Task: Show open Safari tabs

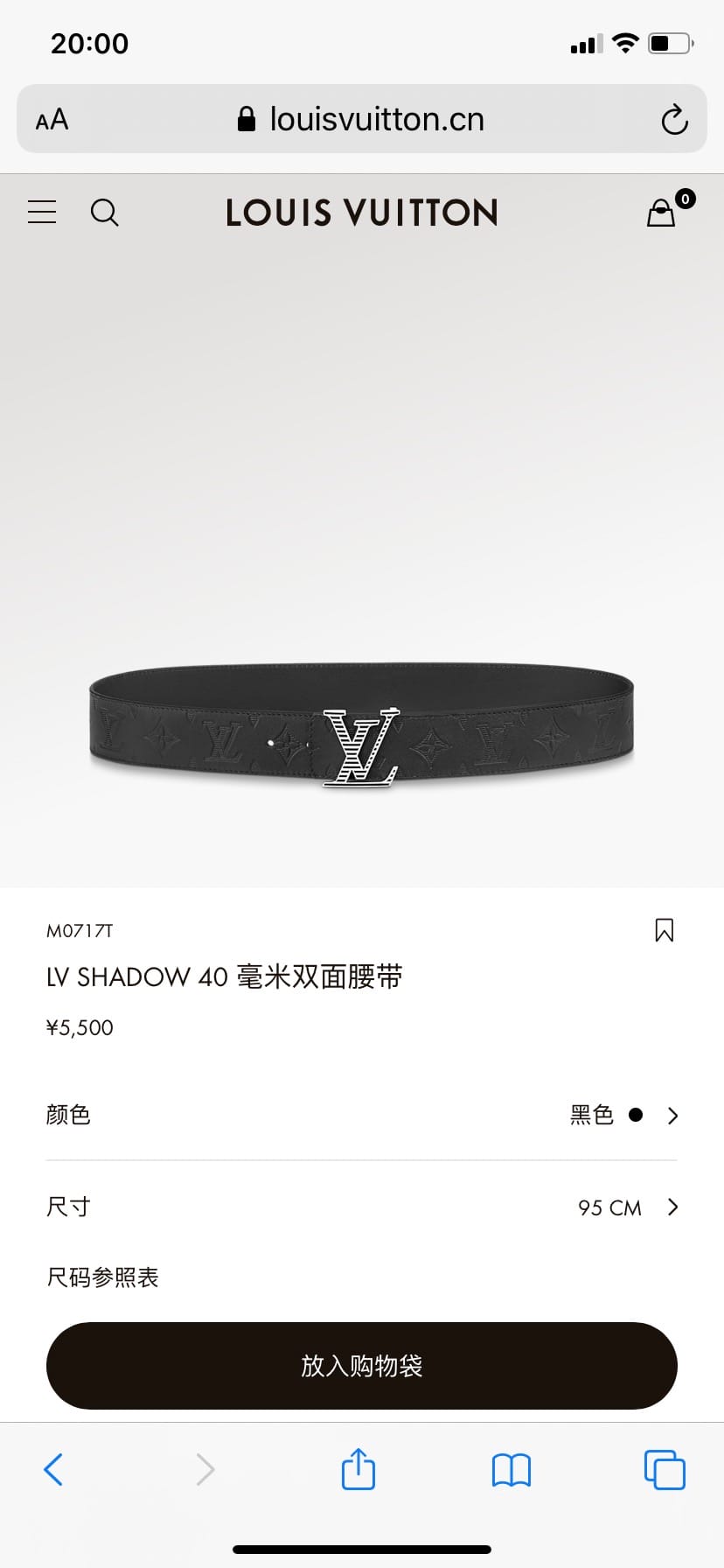Action: point(665,1470)
